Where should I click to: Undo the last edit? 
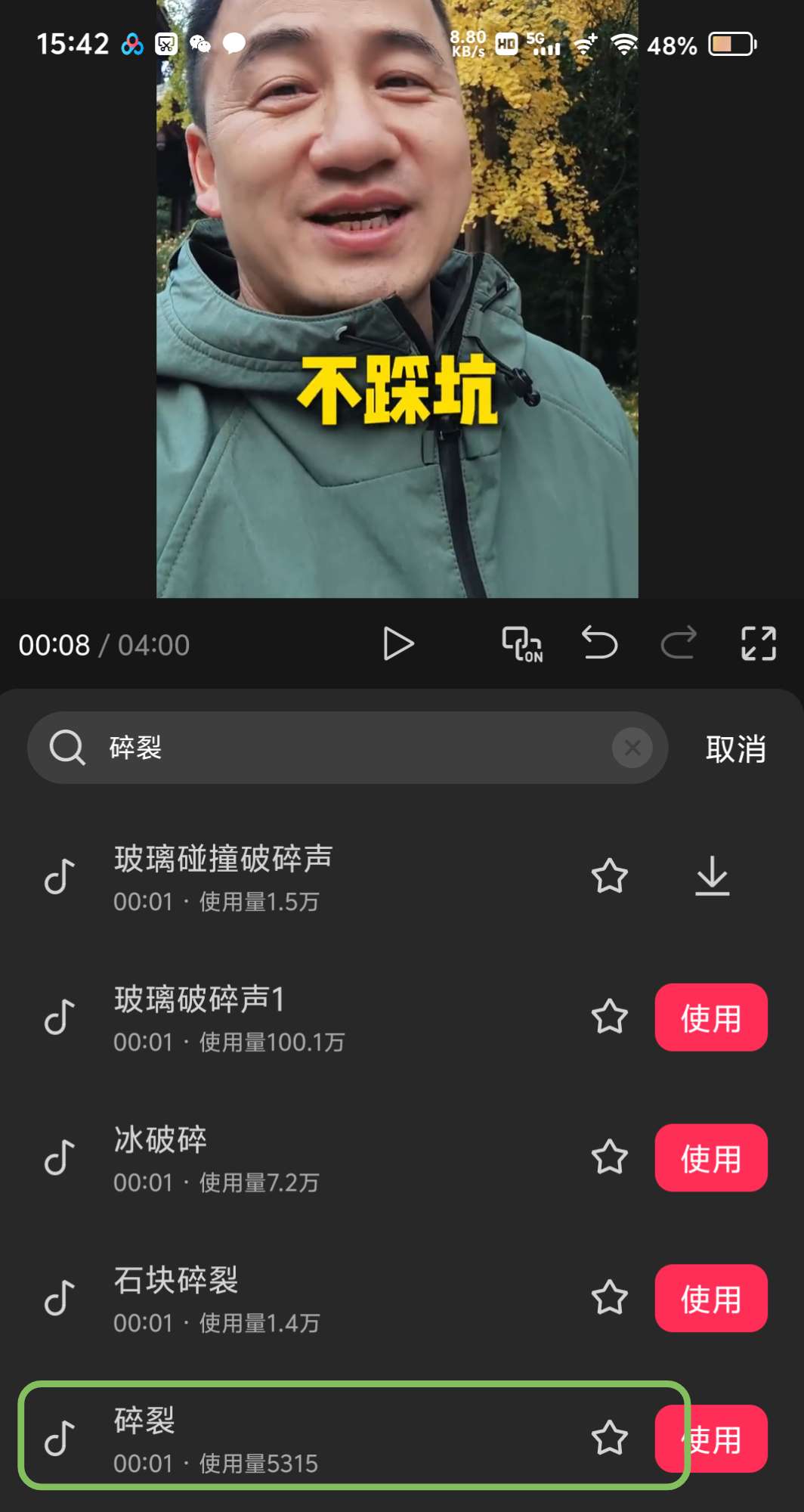(x=600, y=644)
